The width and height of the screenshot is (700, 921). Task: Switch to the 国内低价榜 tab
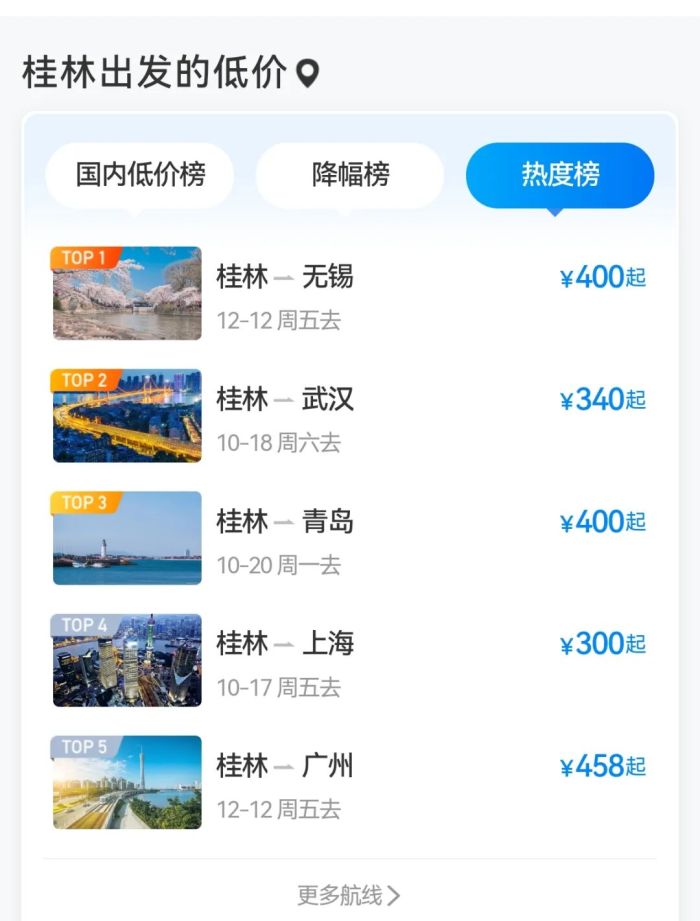pos(140,175)
